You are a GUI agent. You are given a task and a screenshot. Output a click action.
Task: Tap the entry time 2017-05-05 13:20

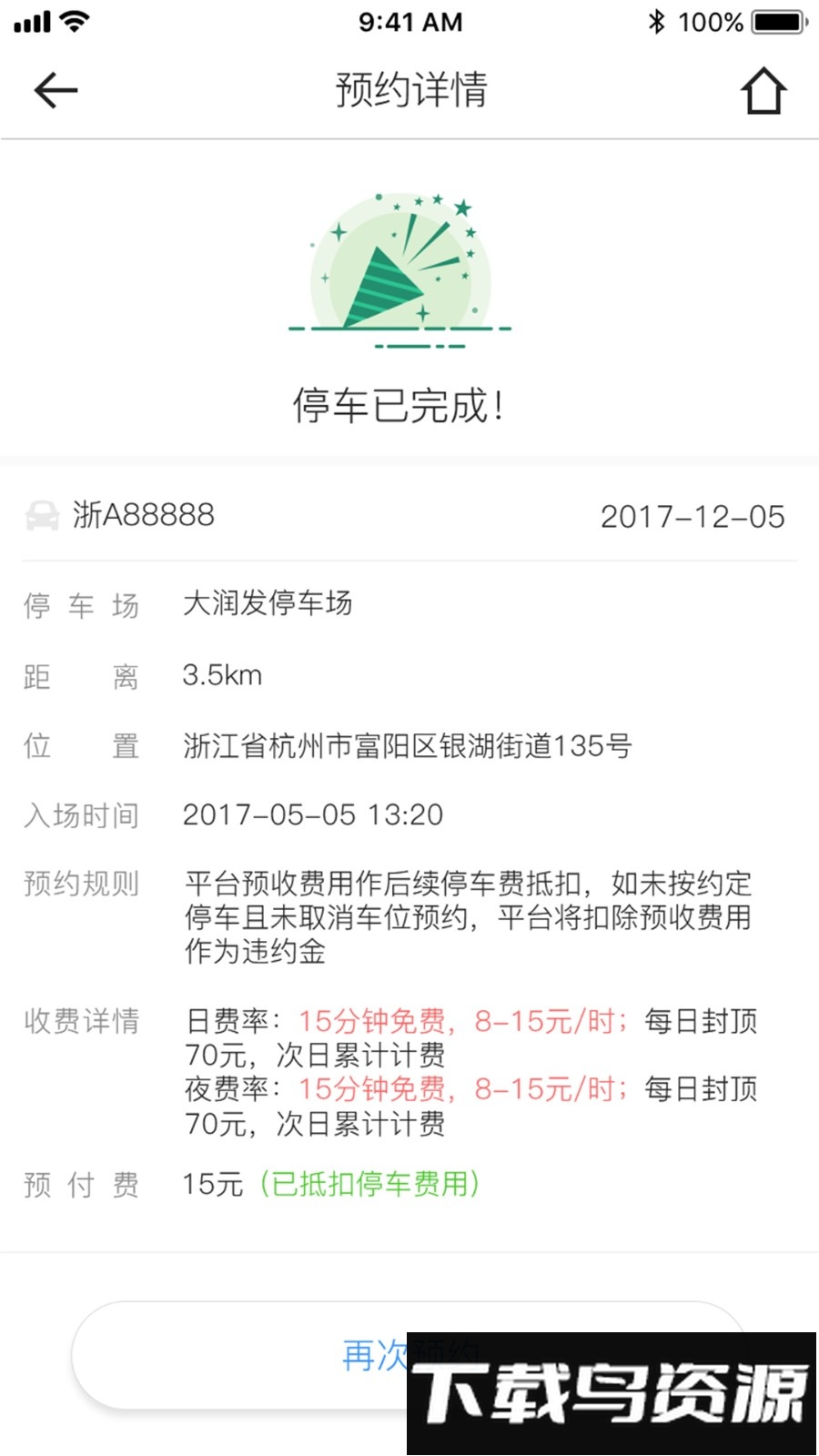(312, 815)
